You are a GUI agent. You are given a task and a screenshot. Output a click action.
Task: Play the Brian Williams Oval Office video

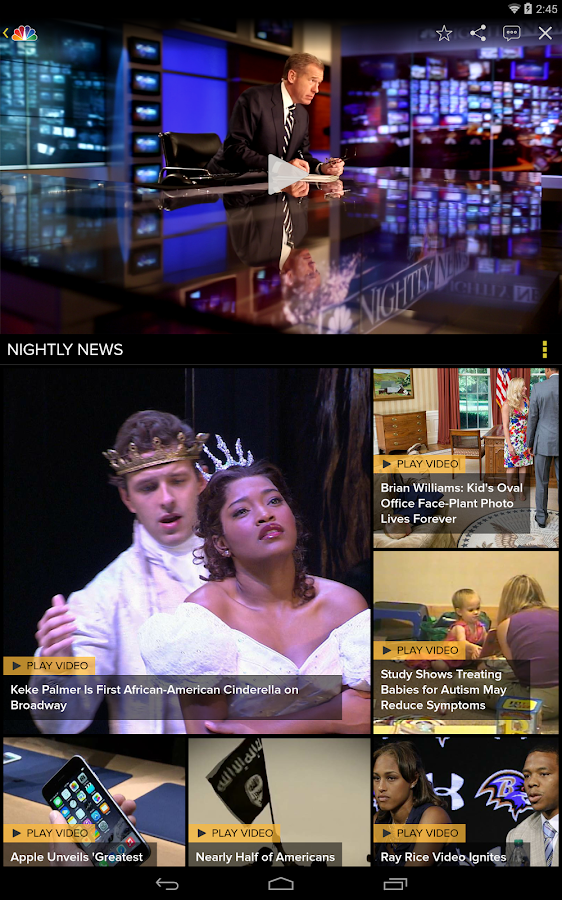tap(466, 457)
